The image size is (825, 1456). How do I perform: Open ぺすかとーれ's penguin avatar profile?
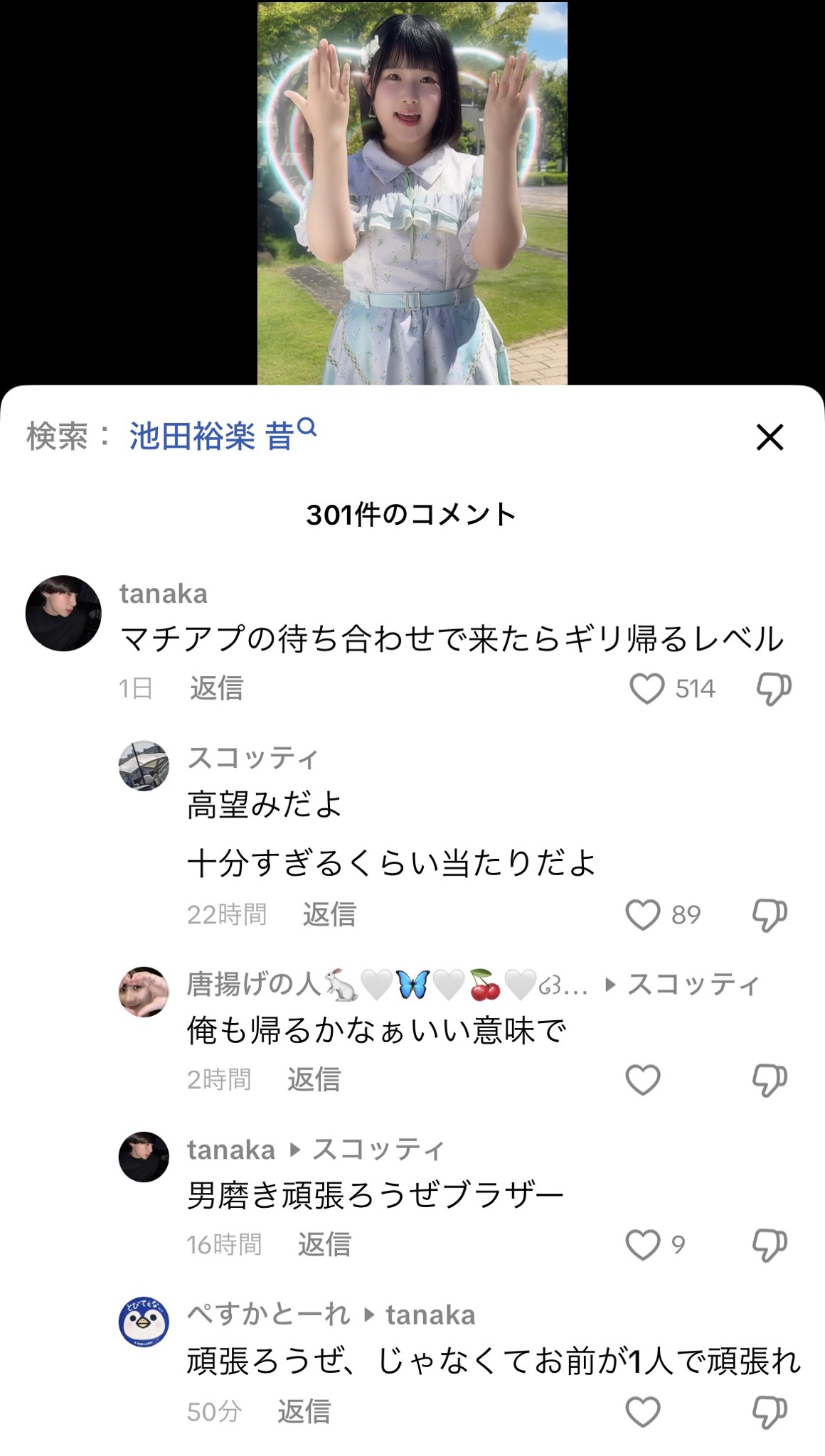pyautogui.click(x=144, y=1322)
